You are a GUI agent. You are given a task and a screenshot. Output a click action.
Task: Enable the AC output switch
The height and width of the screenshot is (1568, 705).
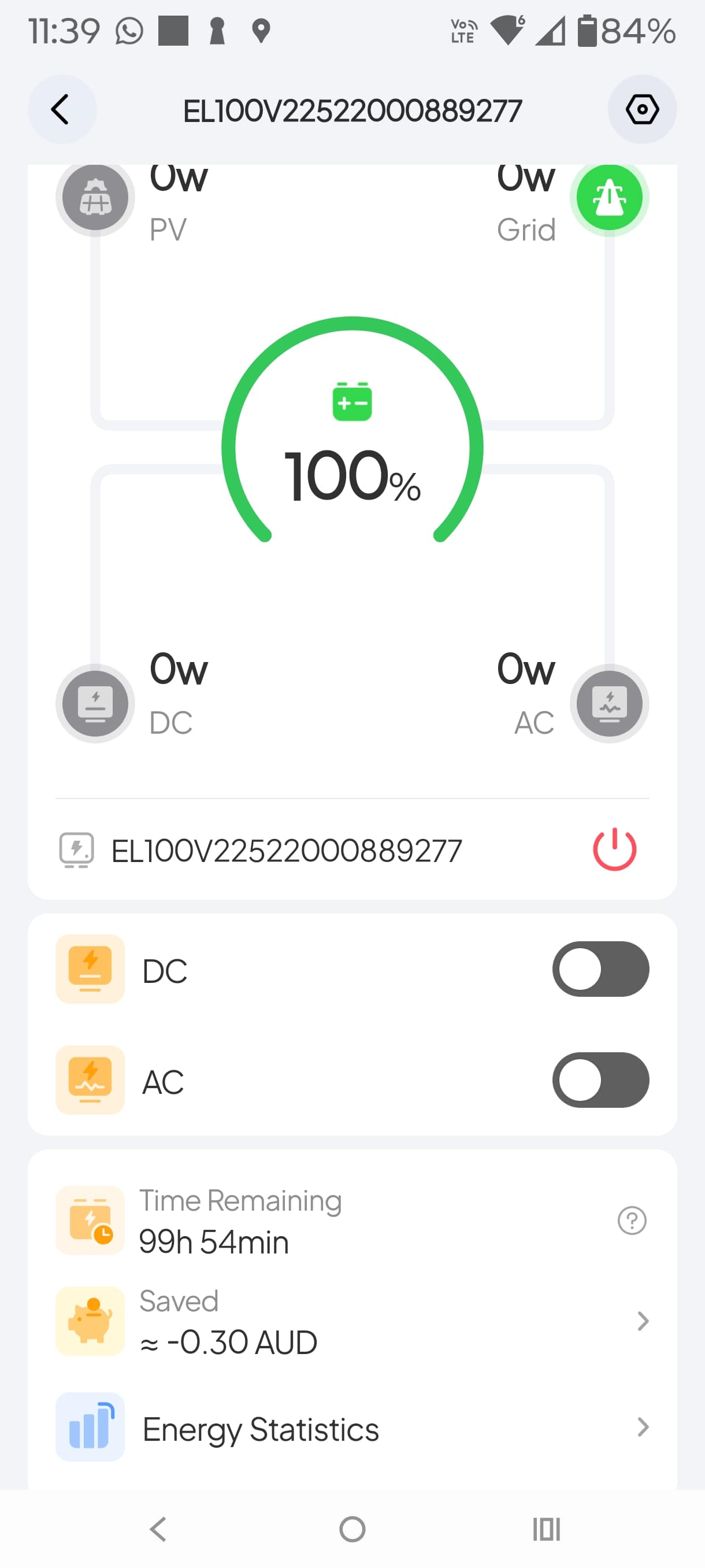tap(601, 1079)
